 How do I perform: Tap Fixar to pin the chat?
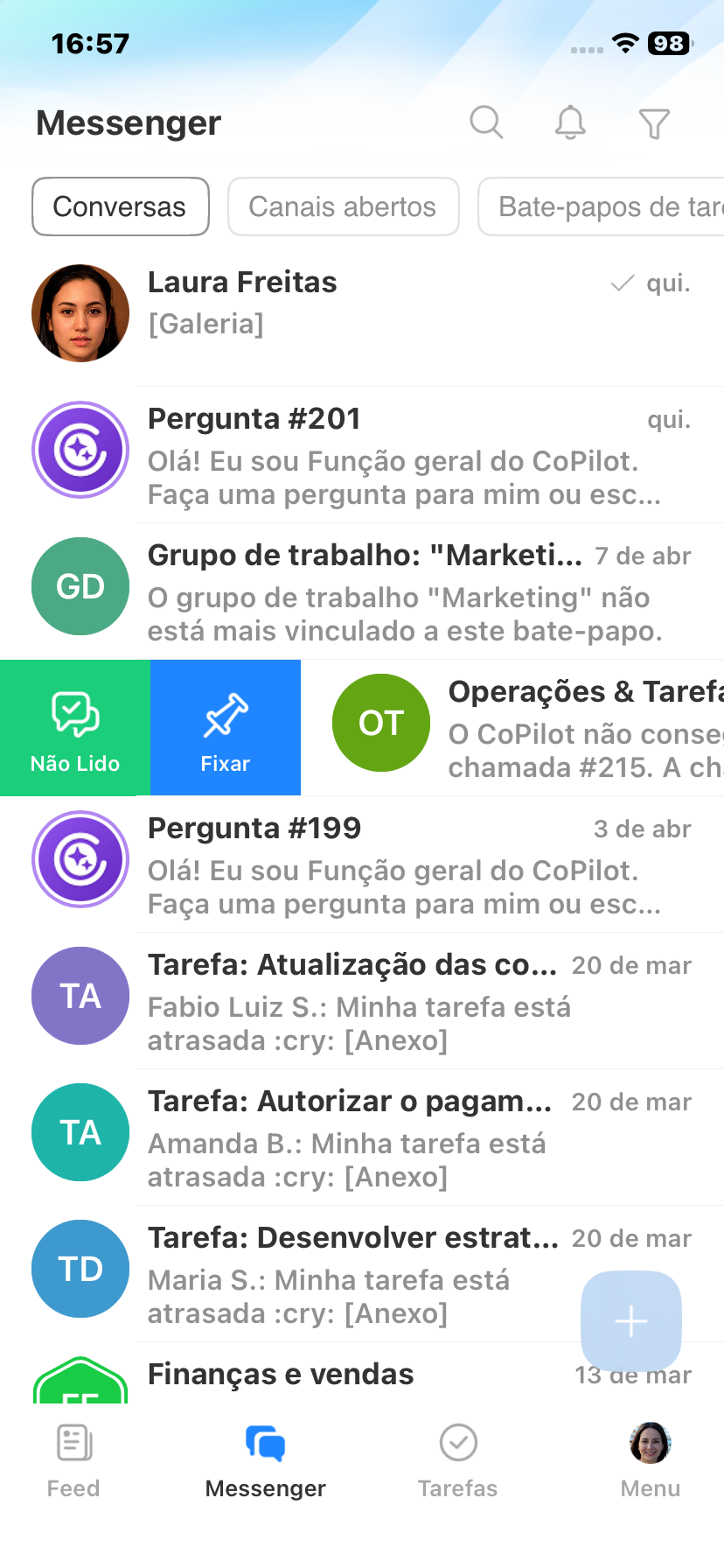[226, 728]
